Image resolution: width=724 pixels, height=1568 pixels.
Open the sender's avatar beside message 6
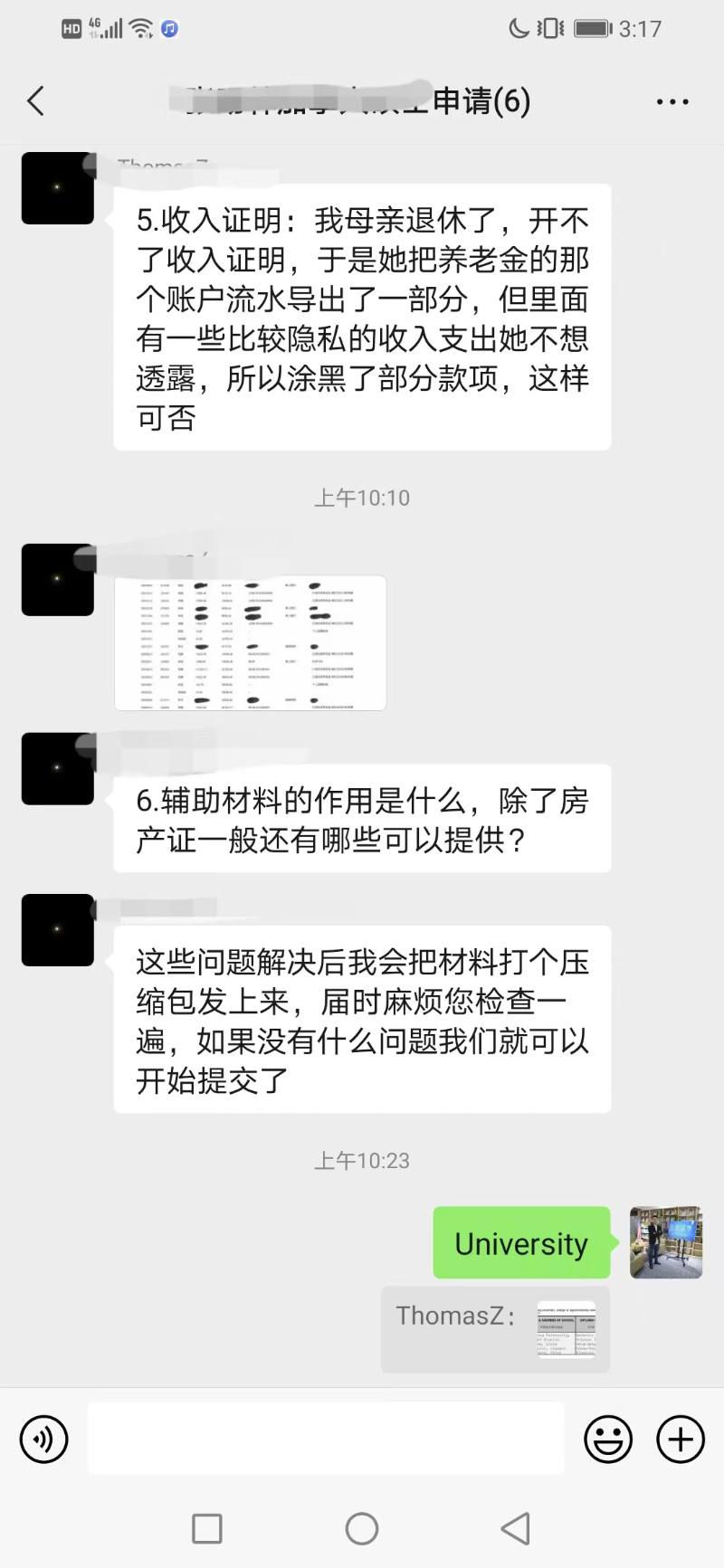pos(58,768)
